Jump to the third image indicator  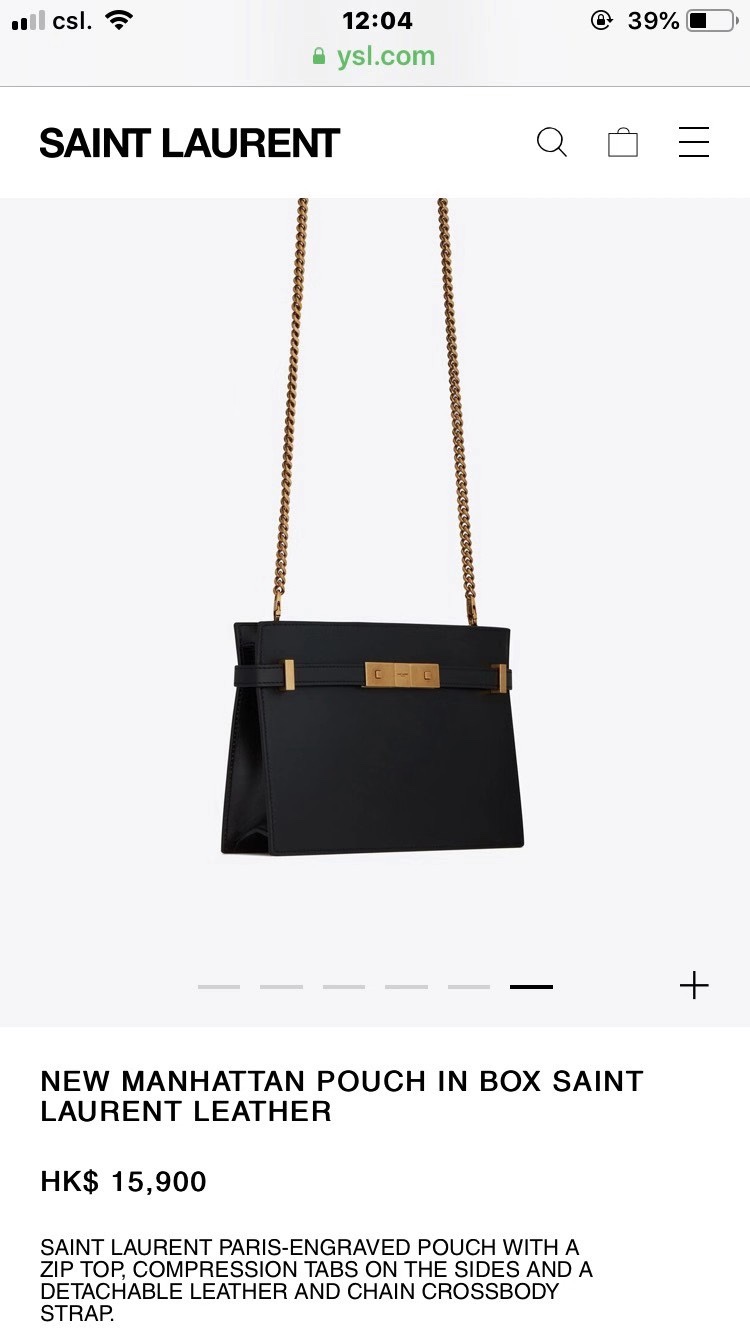coord(344,987)
